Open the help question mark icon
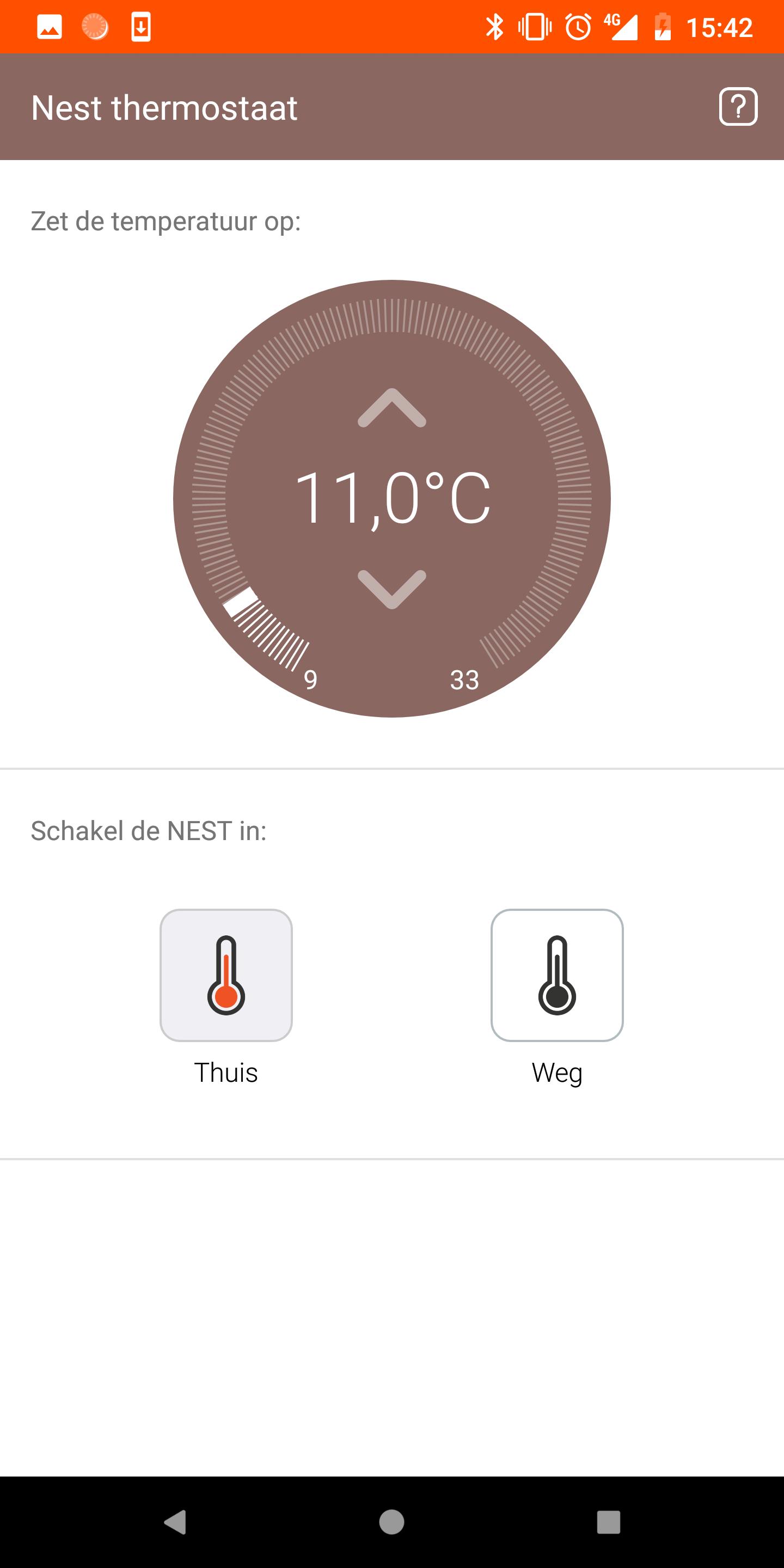Viewport: 784px width, 1568px height. click(738, 107)
